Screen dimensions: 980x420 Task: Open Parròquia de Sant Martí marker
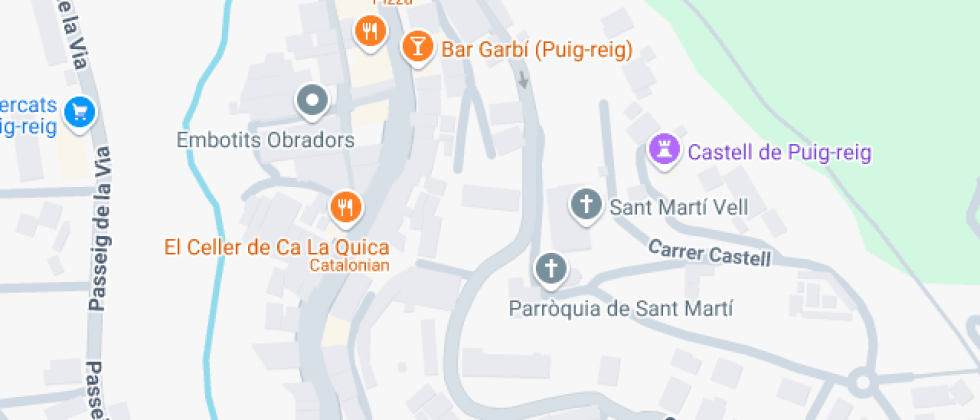(551, 270)
